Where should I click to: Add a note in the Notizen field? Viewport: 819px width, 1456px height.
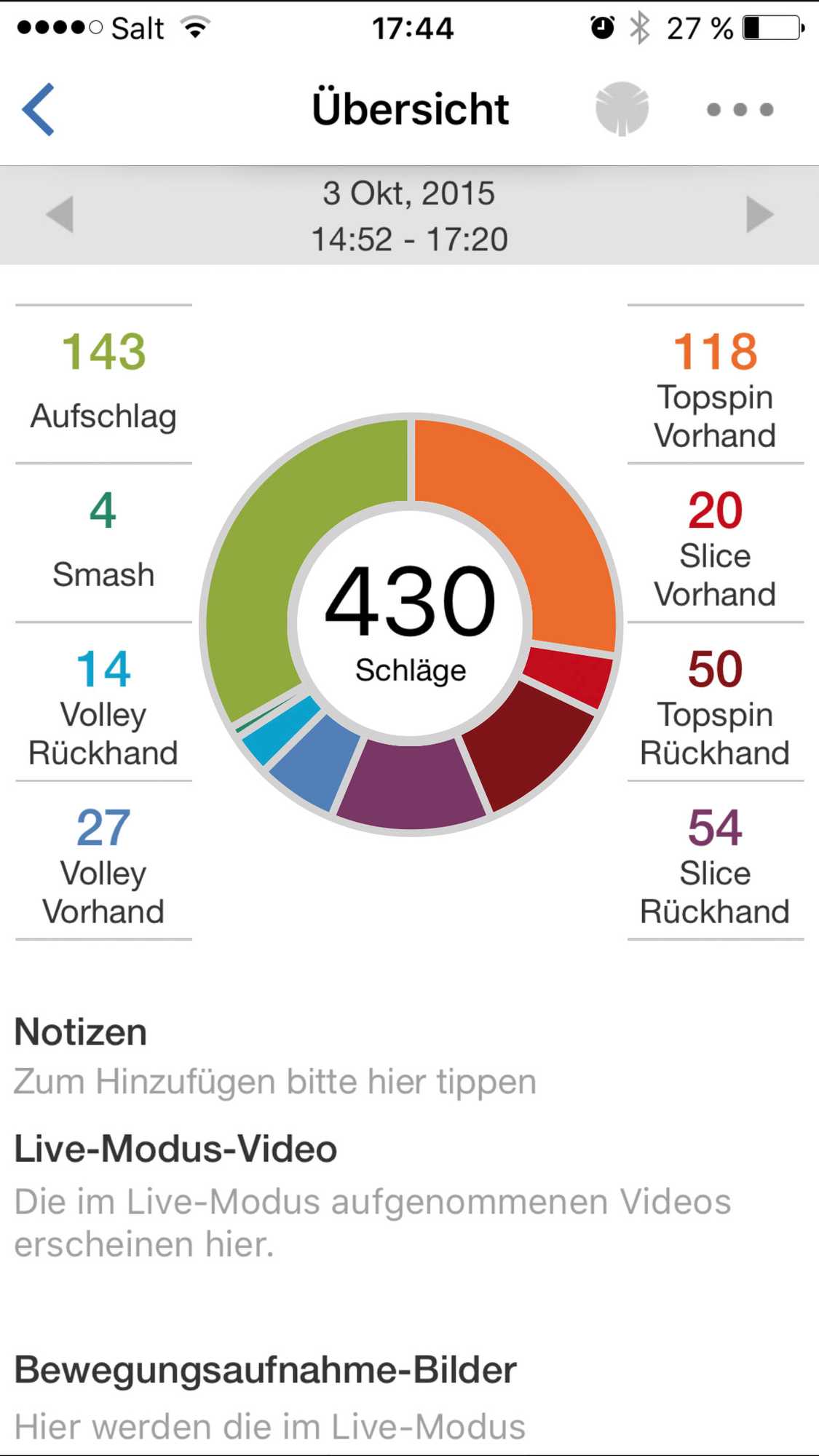(x=275, y=1082)
